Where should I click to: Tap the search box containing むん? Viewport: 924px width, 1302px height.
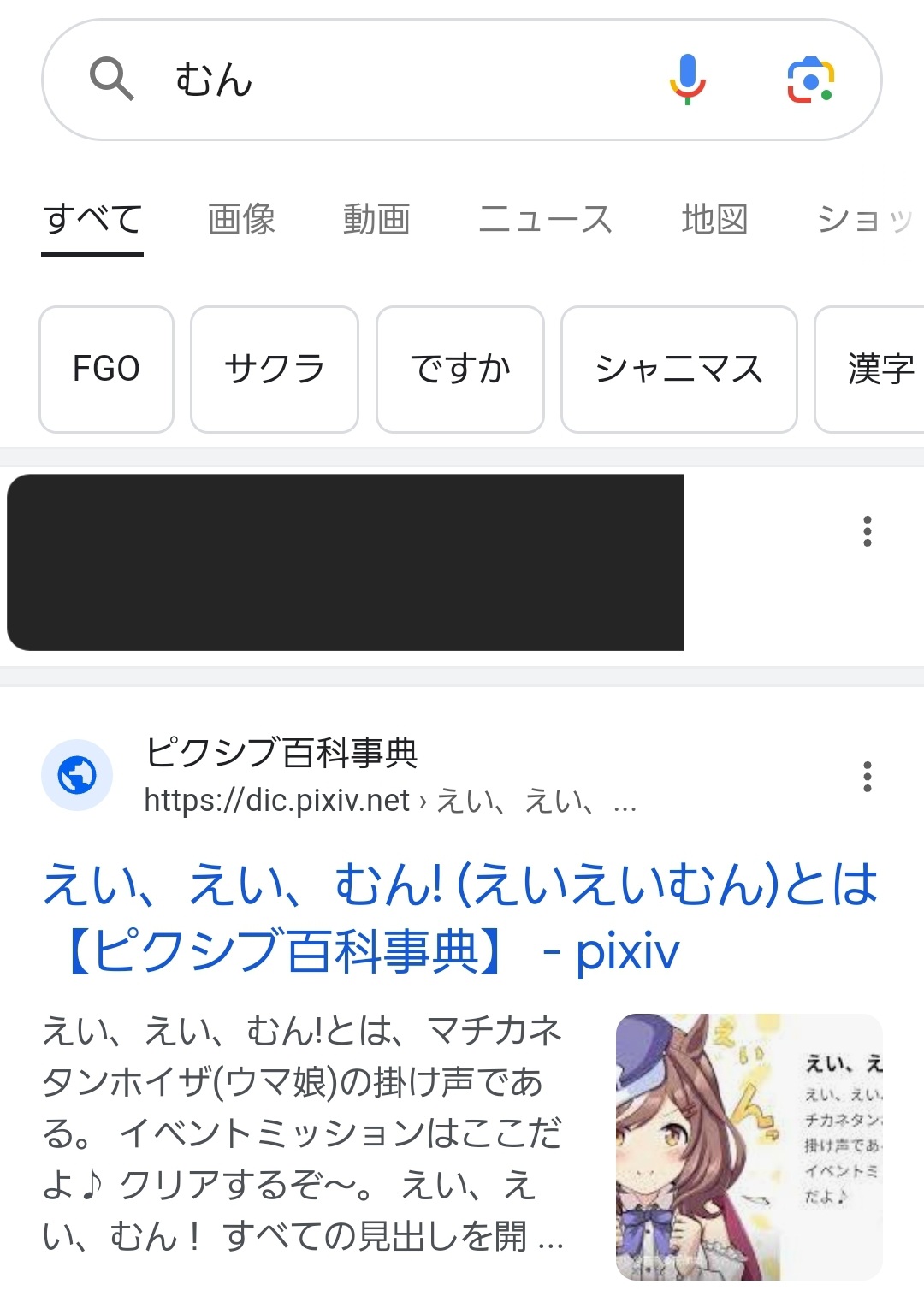click(x=385, y=80)
